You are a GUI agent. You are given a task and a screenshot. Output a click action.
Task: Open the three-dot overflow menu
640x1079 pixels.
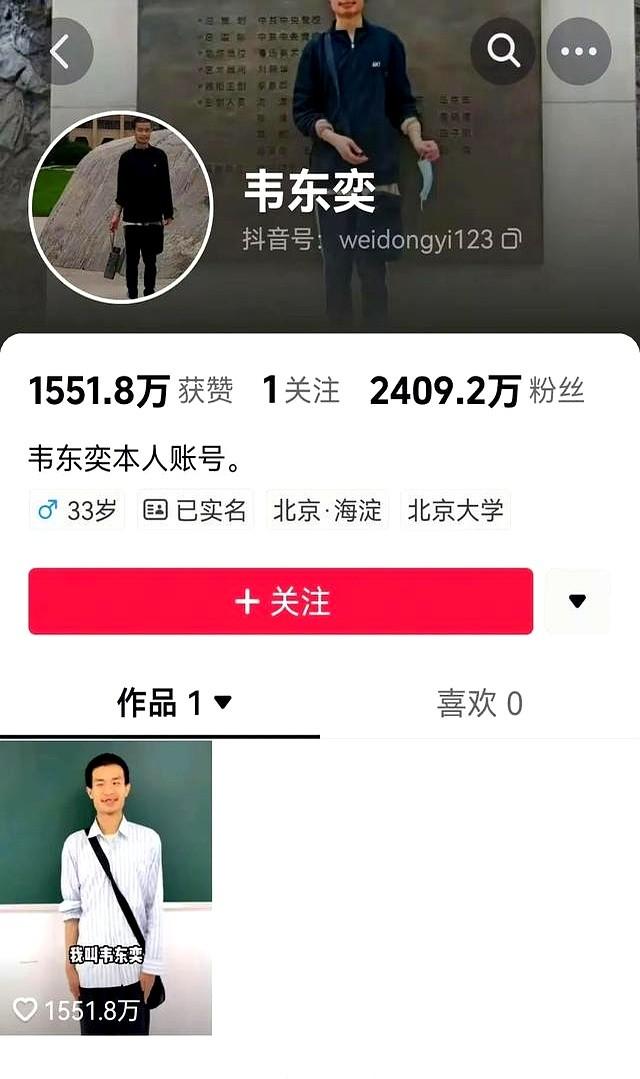click(x=578, y=51)
